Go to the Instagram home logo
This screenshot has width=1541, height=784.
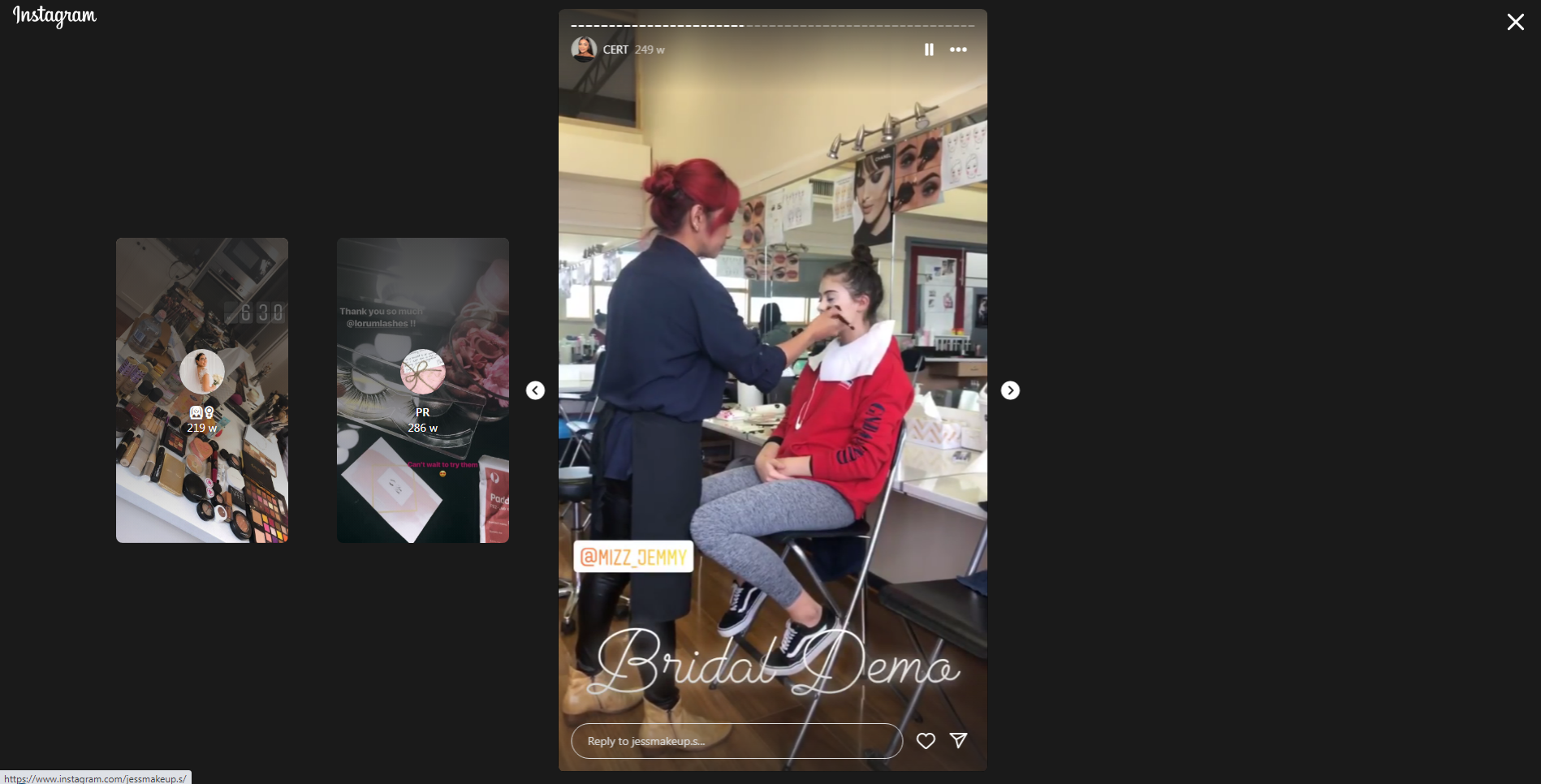tap(54, 16)
